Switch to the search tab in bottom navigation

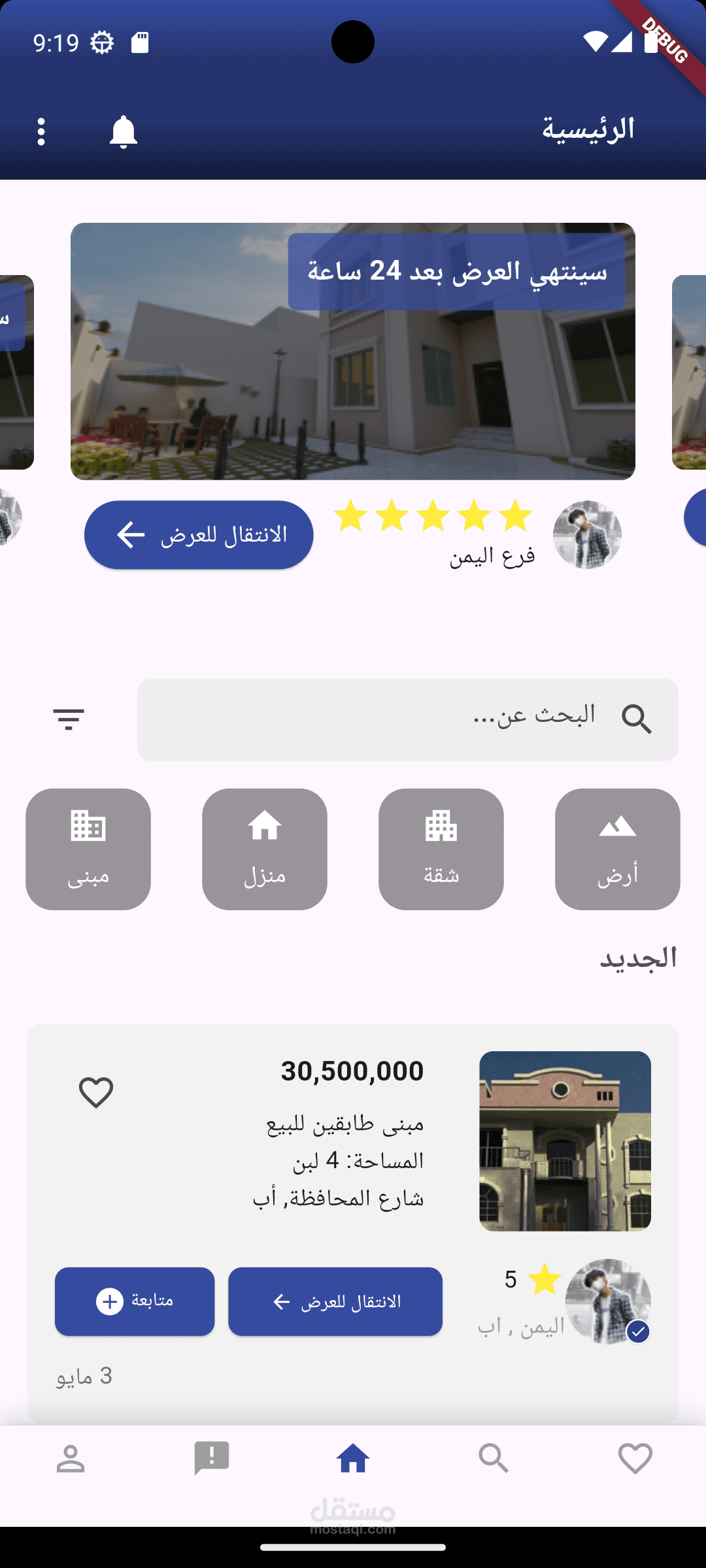(x=494, y=1458)
